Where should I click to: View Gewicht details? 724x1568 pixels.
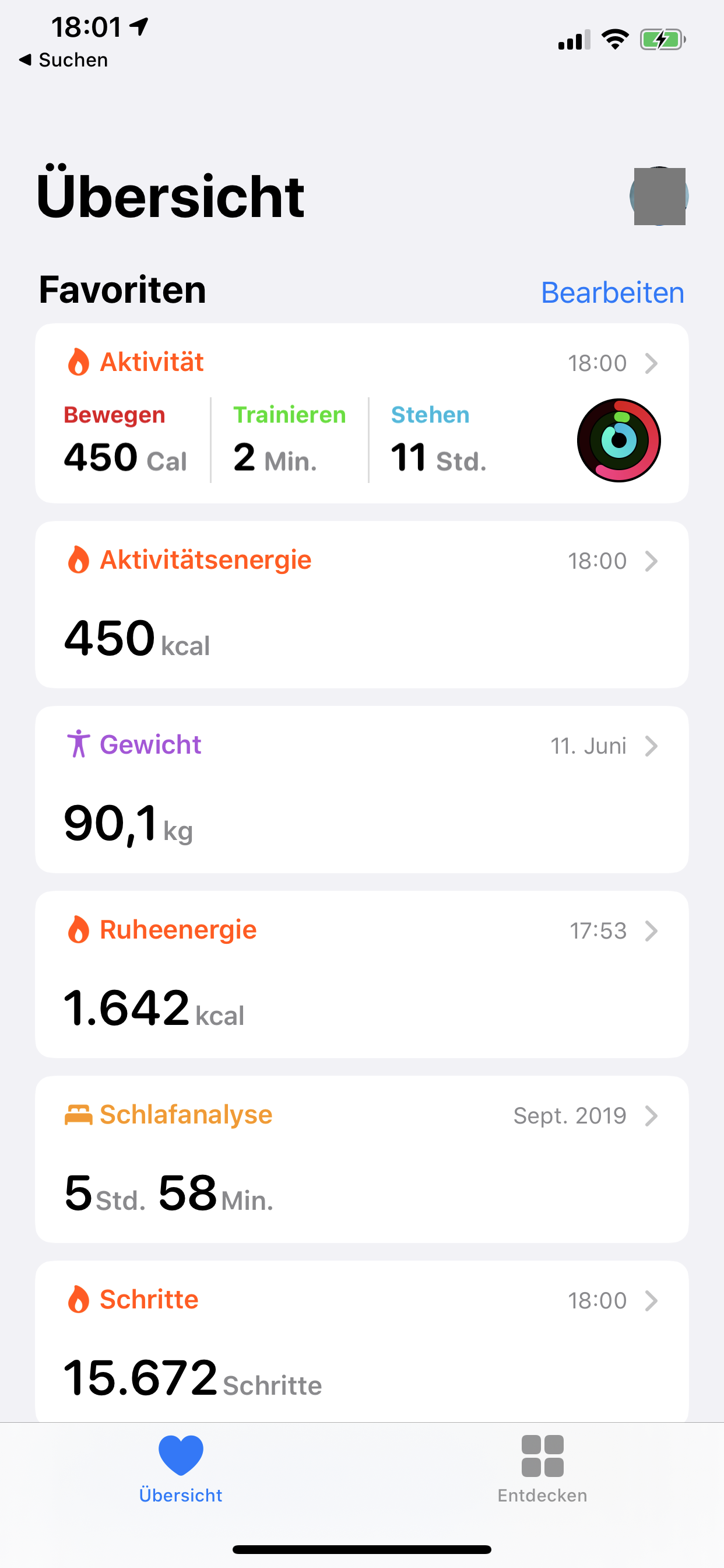coord(361,790)
